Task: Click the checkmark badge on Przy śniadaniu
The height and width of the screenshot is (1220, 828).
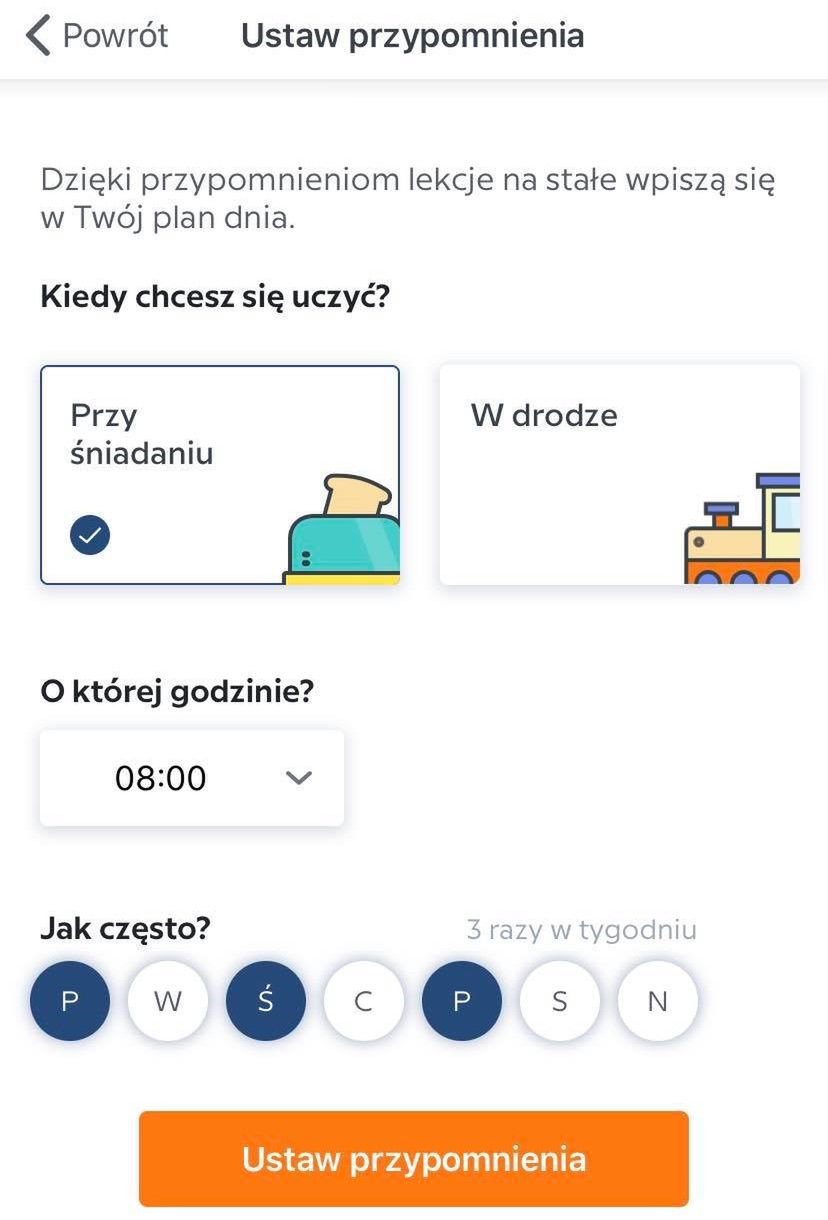Action: tap(89, 534)
